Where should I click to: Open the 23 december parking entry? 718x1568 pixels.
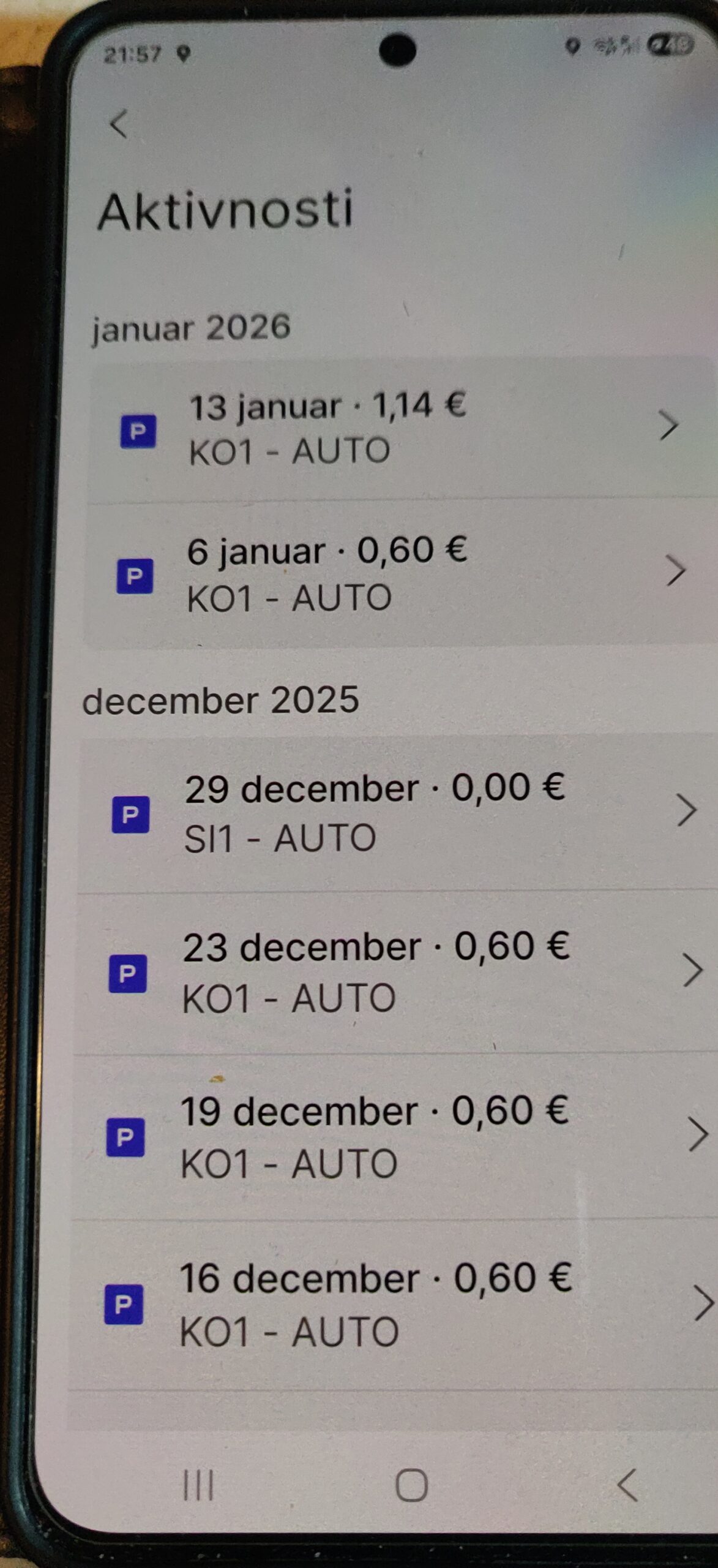[x=392, y=972]
